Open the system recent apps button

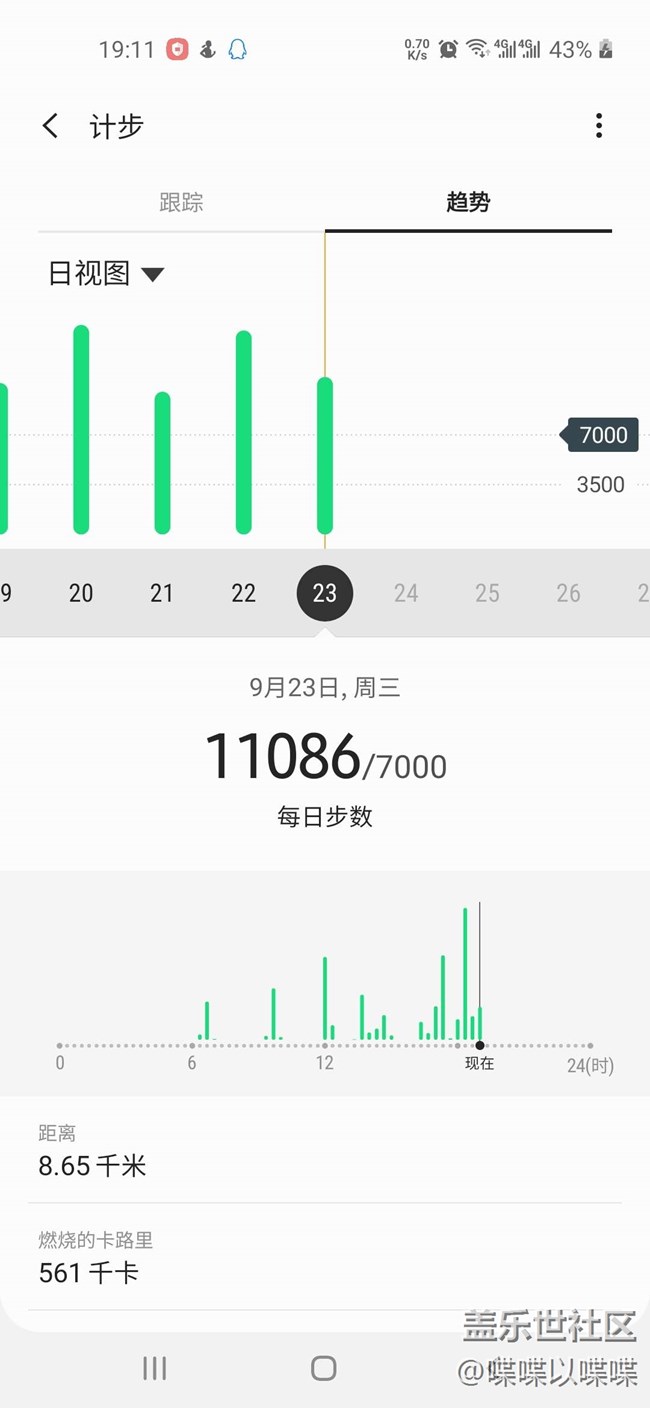[x=154, y=1368]
